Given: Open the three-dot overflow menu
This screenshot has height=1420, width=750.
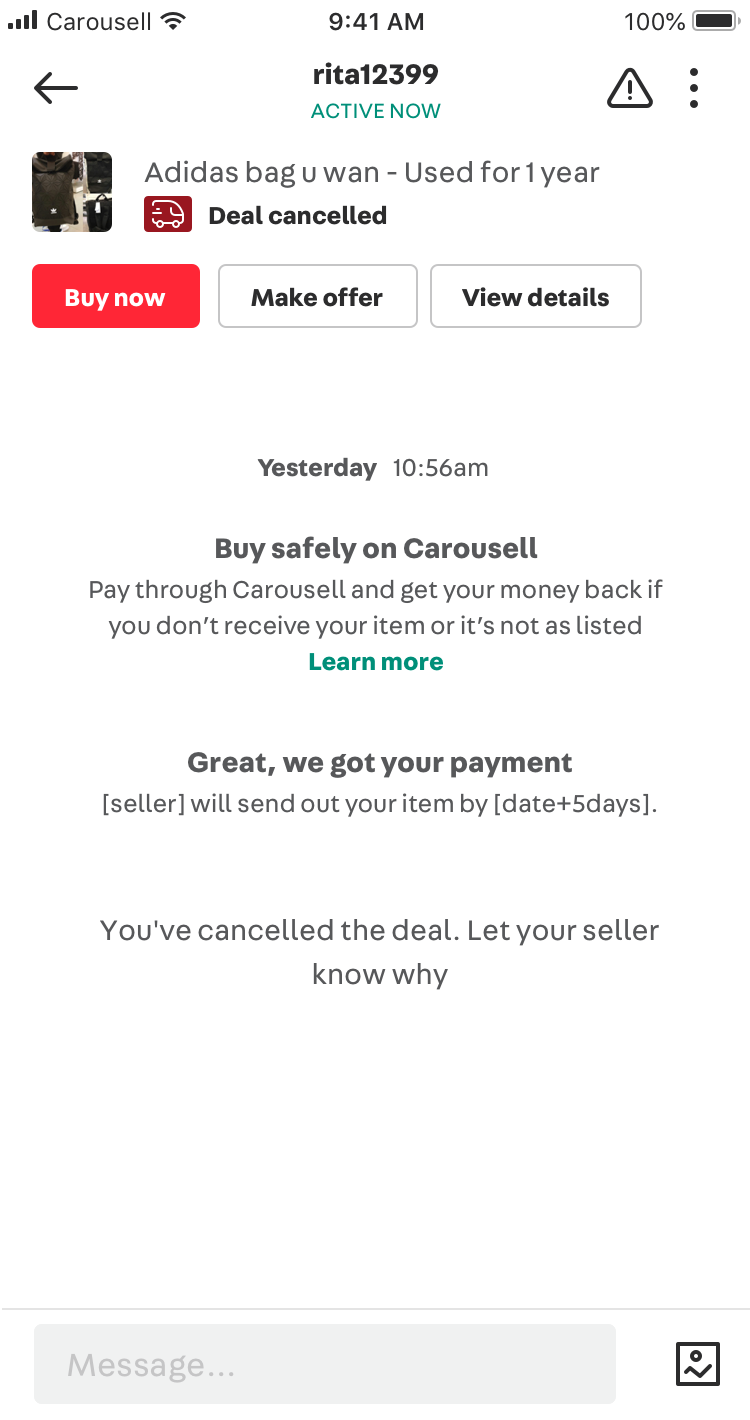Looking at the screenshot, I should 694,89.
